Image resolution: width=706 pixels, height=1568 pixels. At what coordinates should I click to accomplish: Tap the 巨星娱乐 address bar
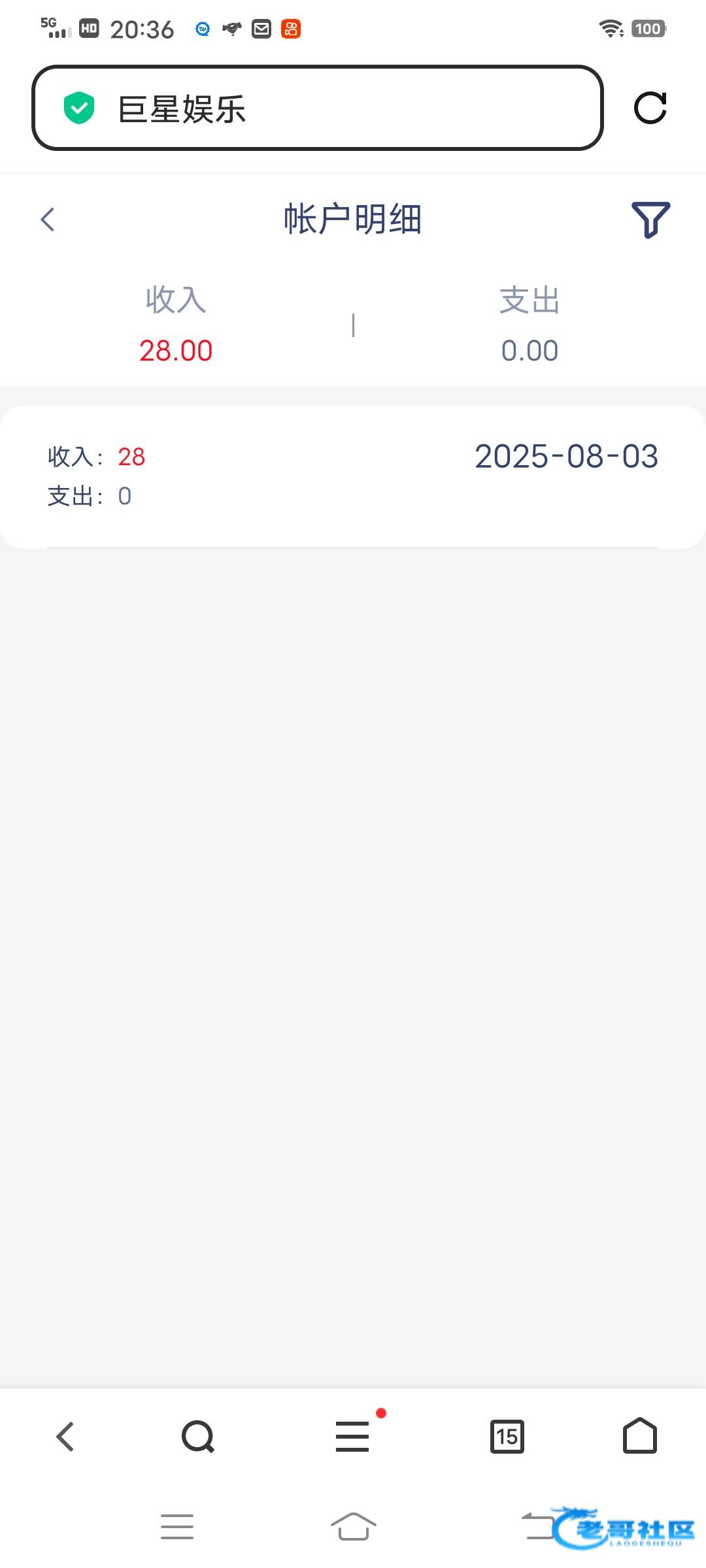317,108
